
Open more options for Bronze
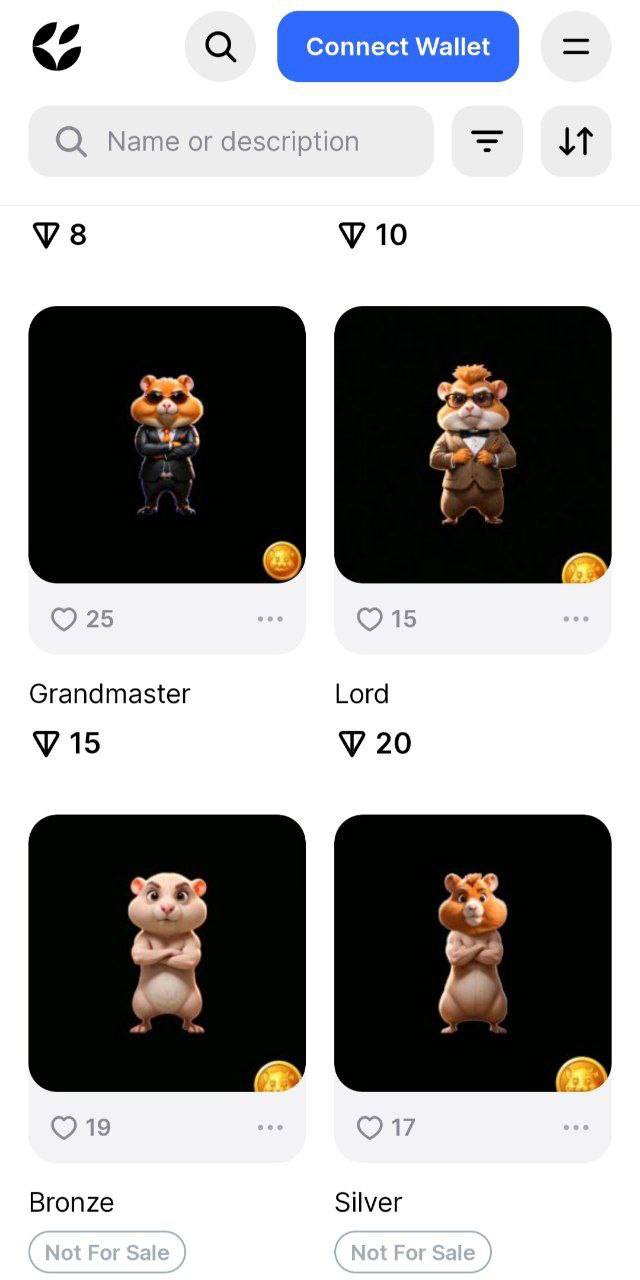click(270, 1128)
